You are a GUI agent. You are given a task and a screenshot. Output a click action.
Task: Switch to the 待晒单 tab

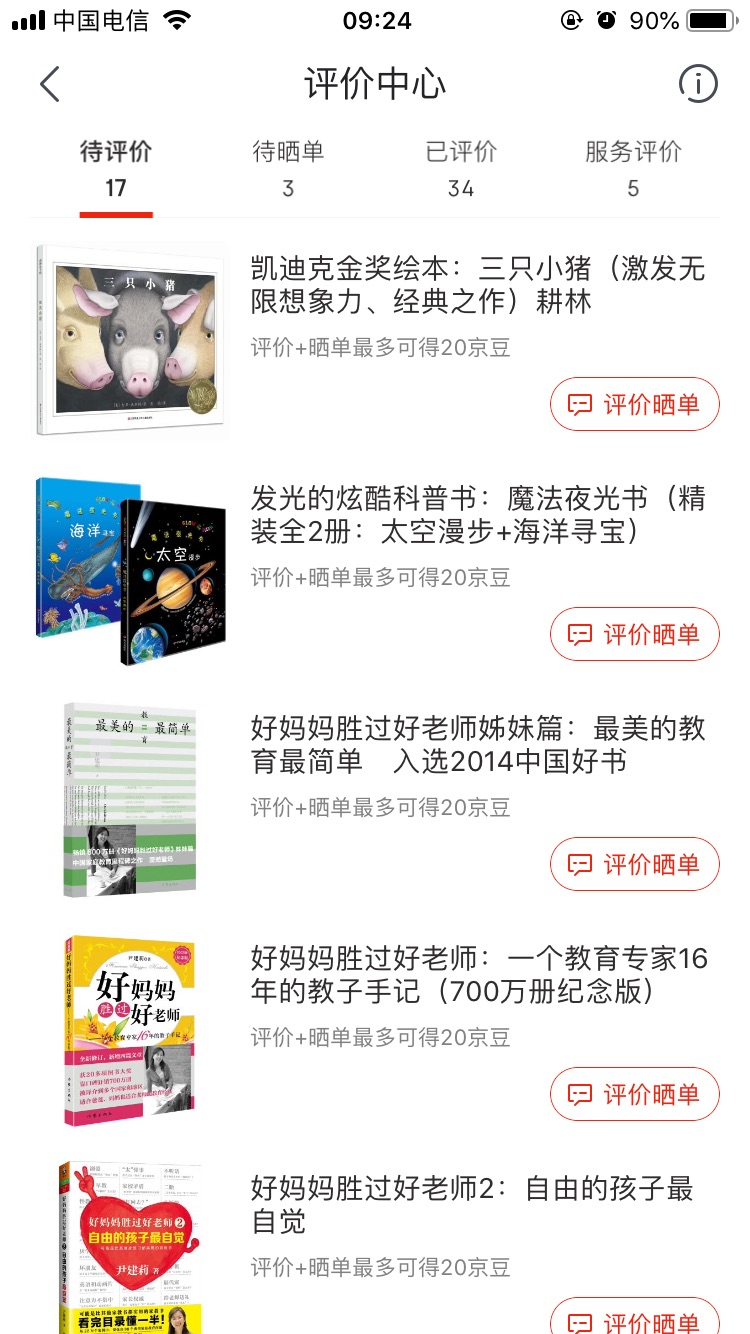tap(288, 168)
